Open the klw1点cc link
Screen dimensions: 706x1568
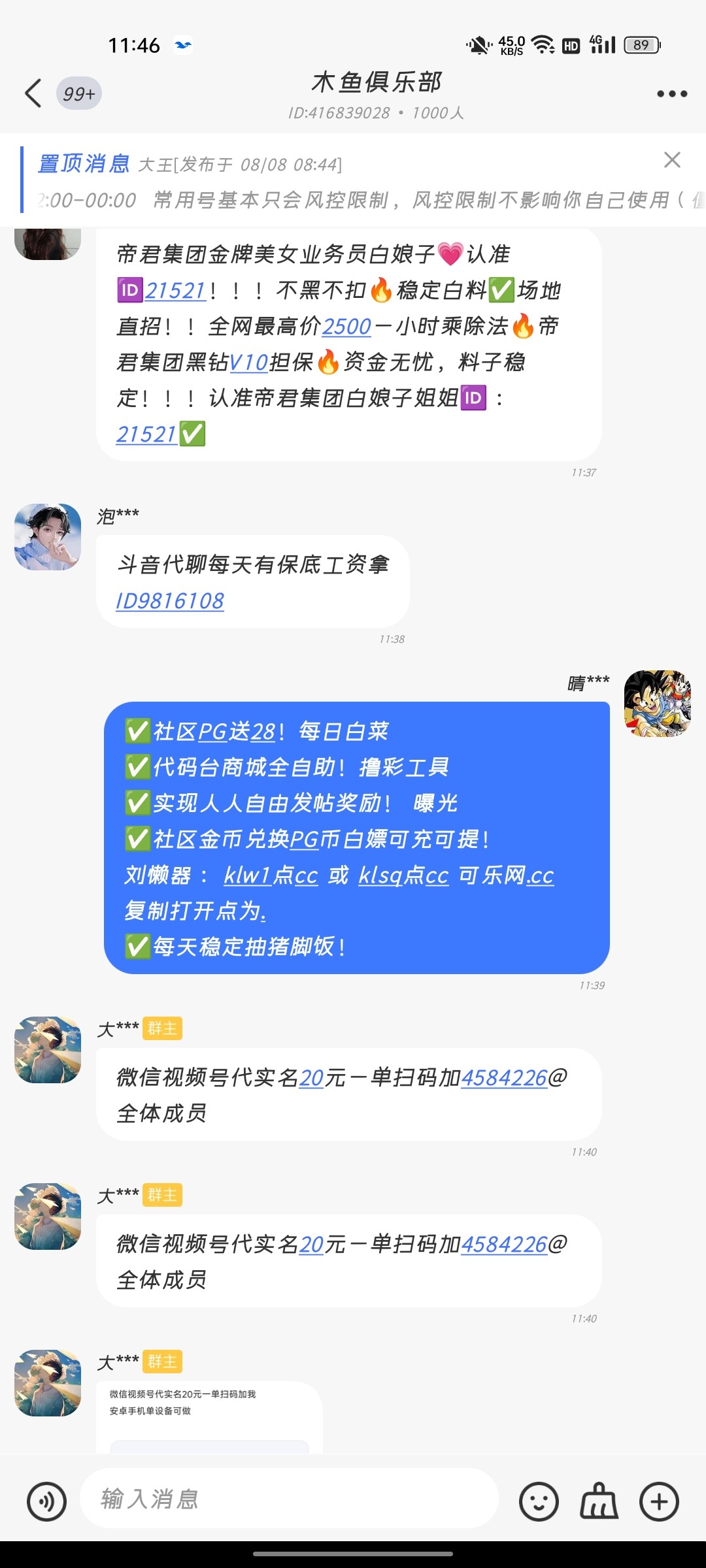[271, 875]
